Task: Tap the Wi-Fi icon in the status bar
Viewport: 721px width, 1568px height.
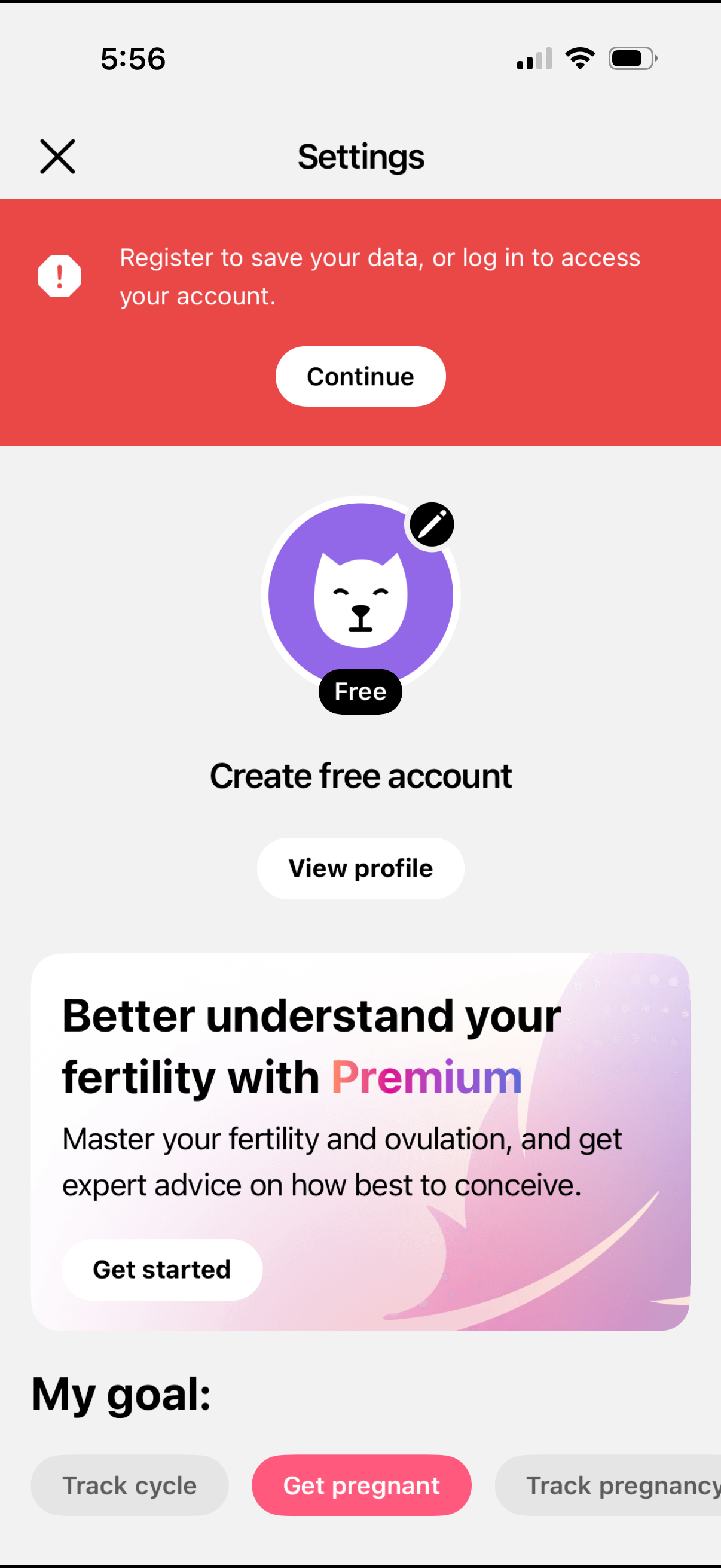Action: point(580,58)
